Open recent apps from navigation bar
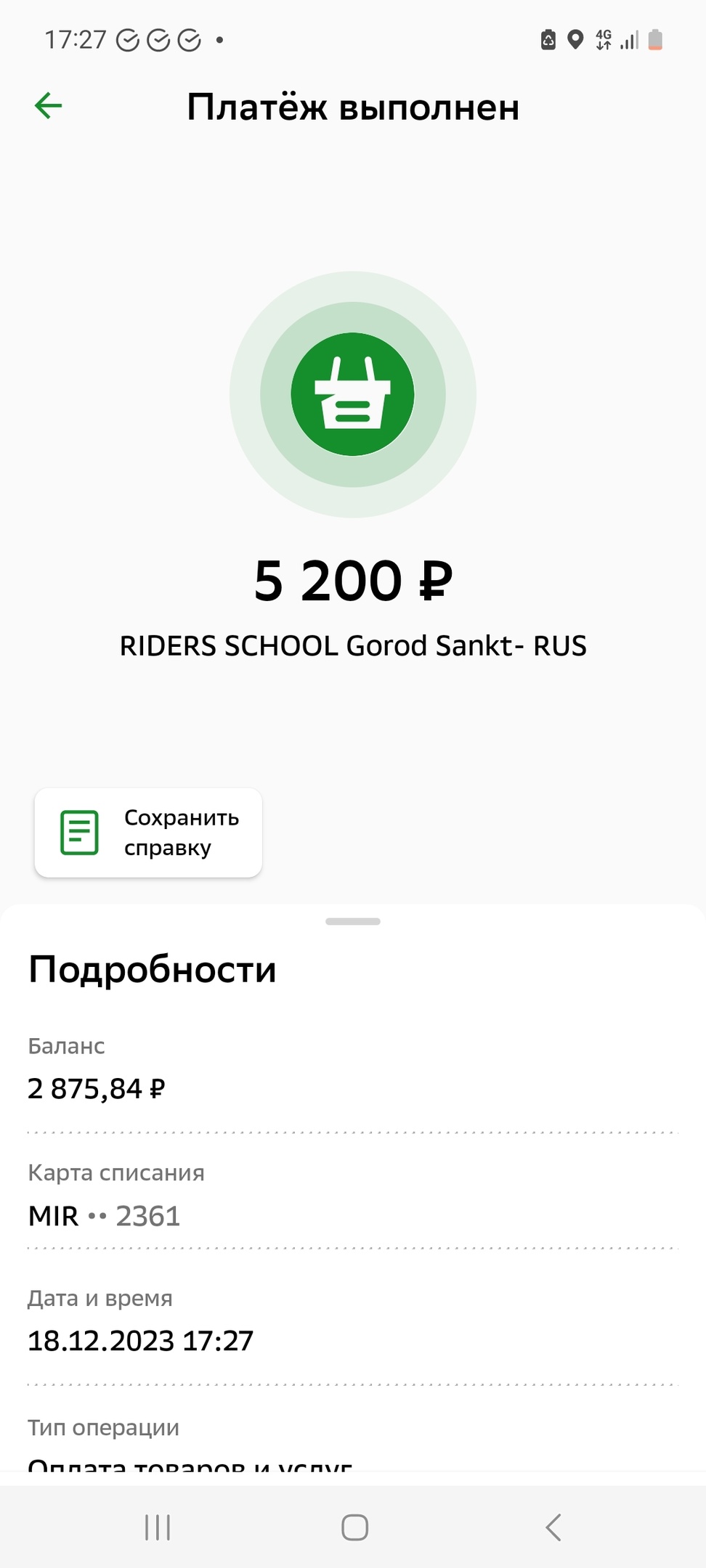Image resolution: width=706 pixels, height=1568 pixels. pyautogui.click(x=158, y=1527)
